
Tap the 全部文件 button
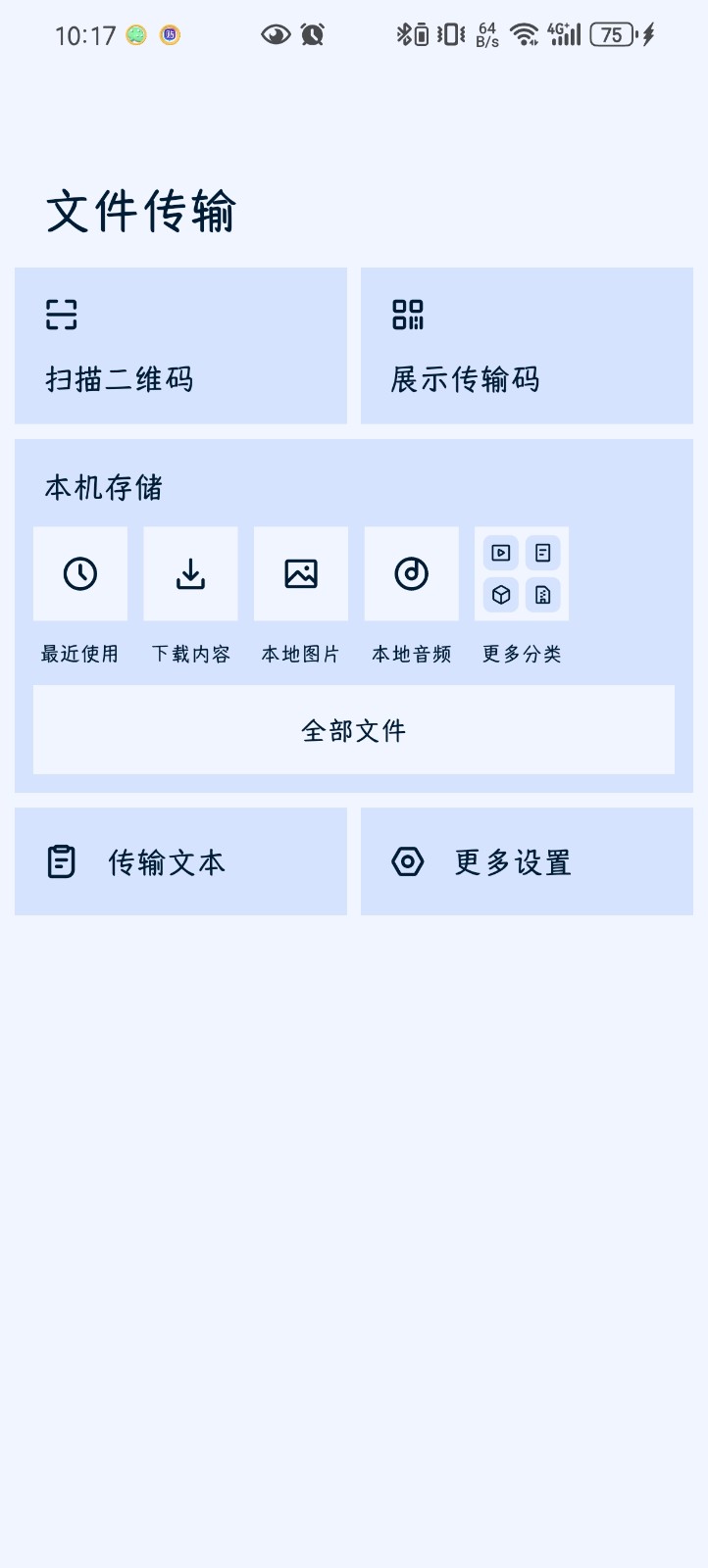click(354, 730)
